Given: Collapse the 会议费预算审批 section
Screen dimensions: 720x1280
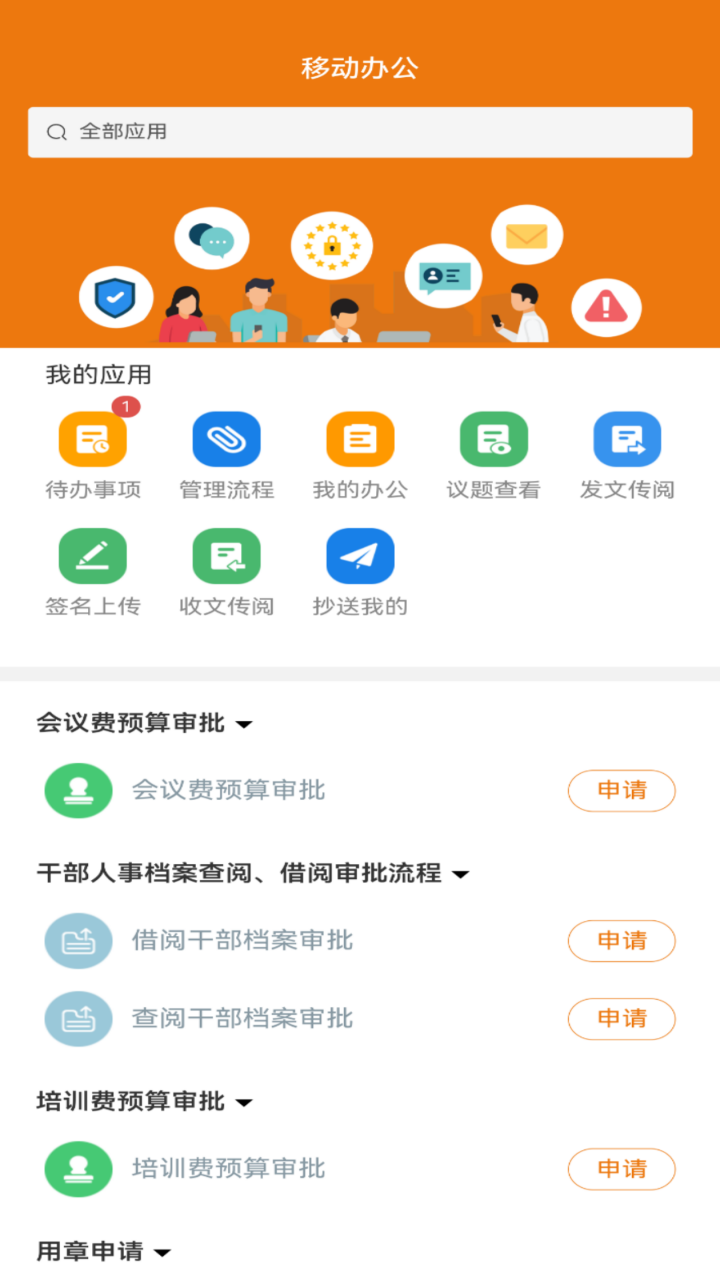Looking at the screenshot, I should [243, 724].
